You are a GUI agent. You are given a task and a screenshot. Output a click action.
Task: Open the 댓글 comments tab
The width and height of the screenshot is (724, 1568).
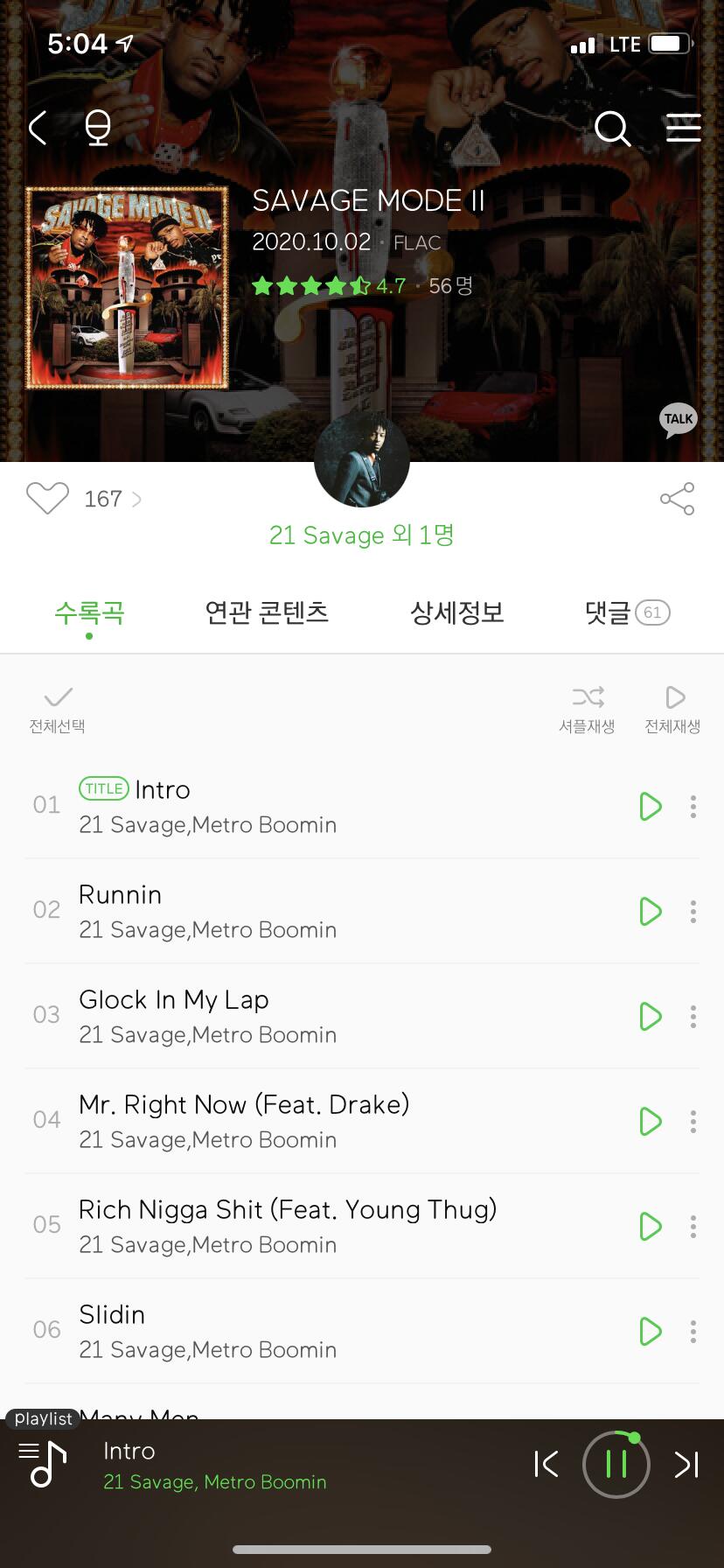coord(626,612)
